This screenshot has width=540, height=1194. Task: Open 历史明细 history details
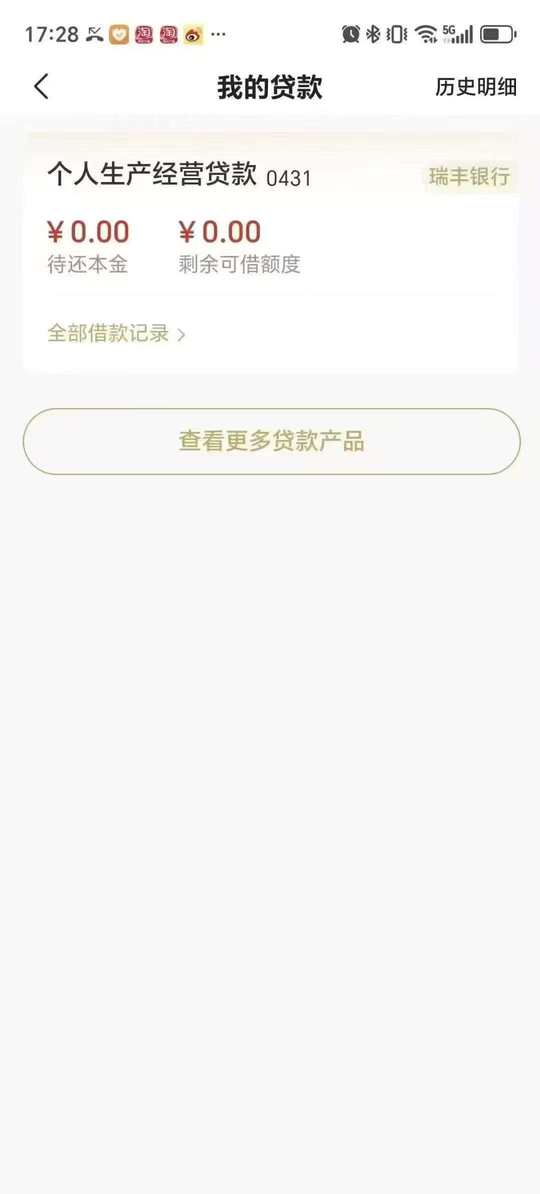(476, 87)
